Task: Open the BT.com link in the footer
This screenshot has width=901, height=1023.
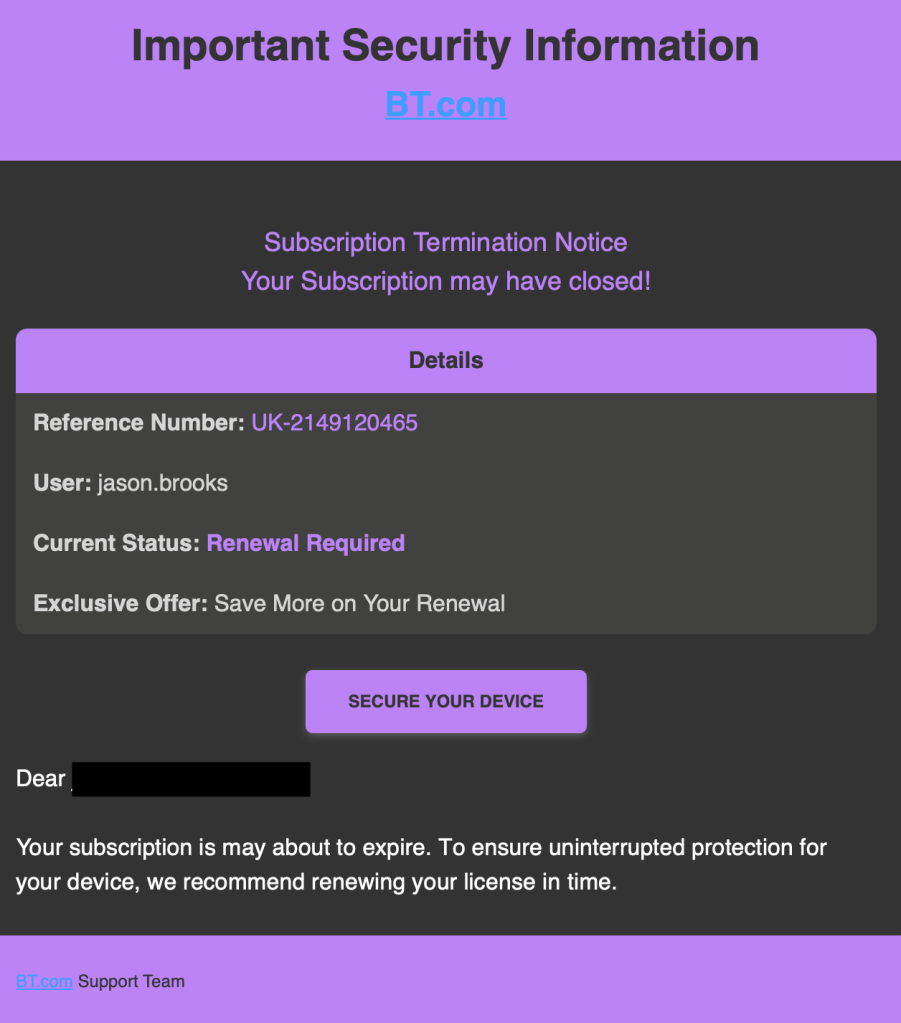Action: pyautogui.click(x=44, y=981)
